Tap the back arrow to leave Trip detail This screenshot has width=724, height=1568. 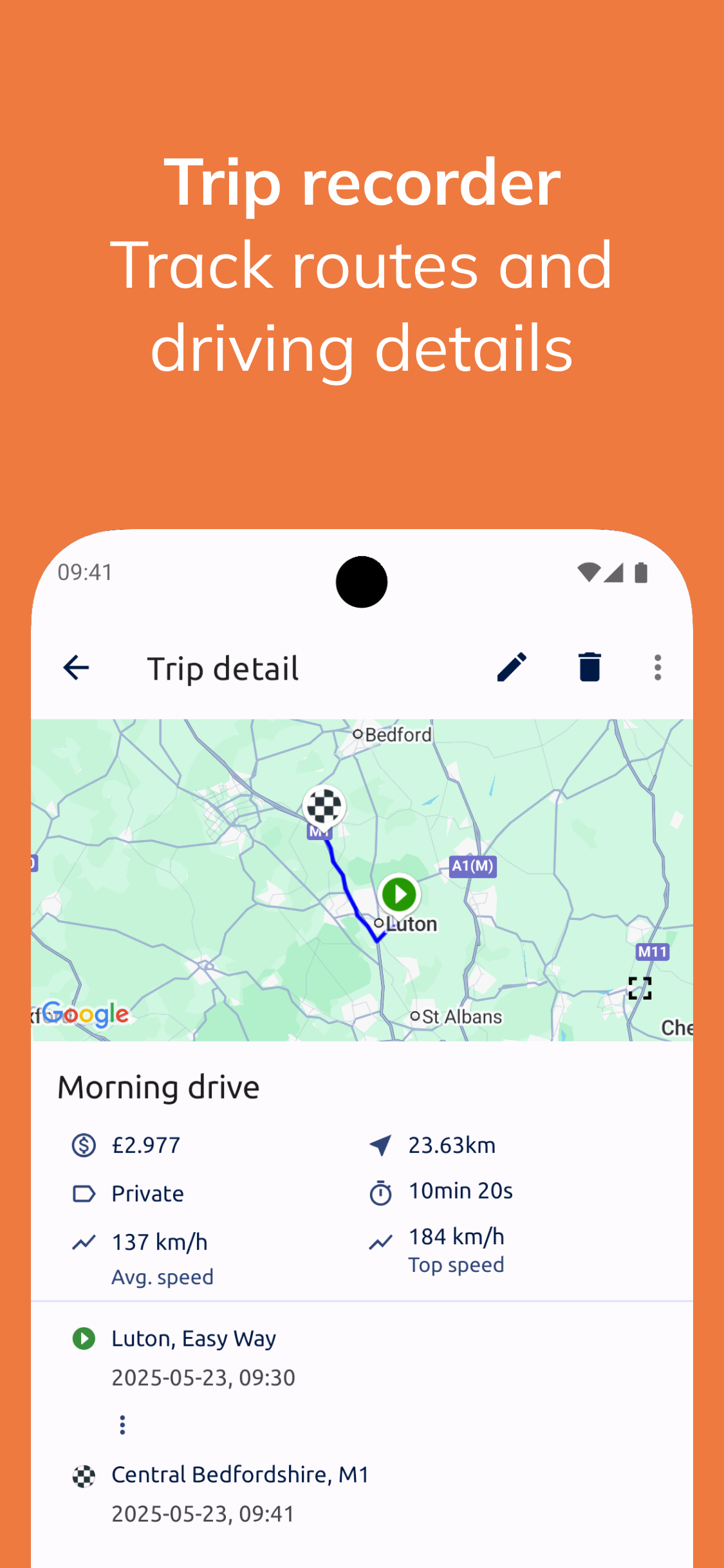tap(76, 667)
